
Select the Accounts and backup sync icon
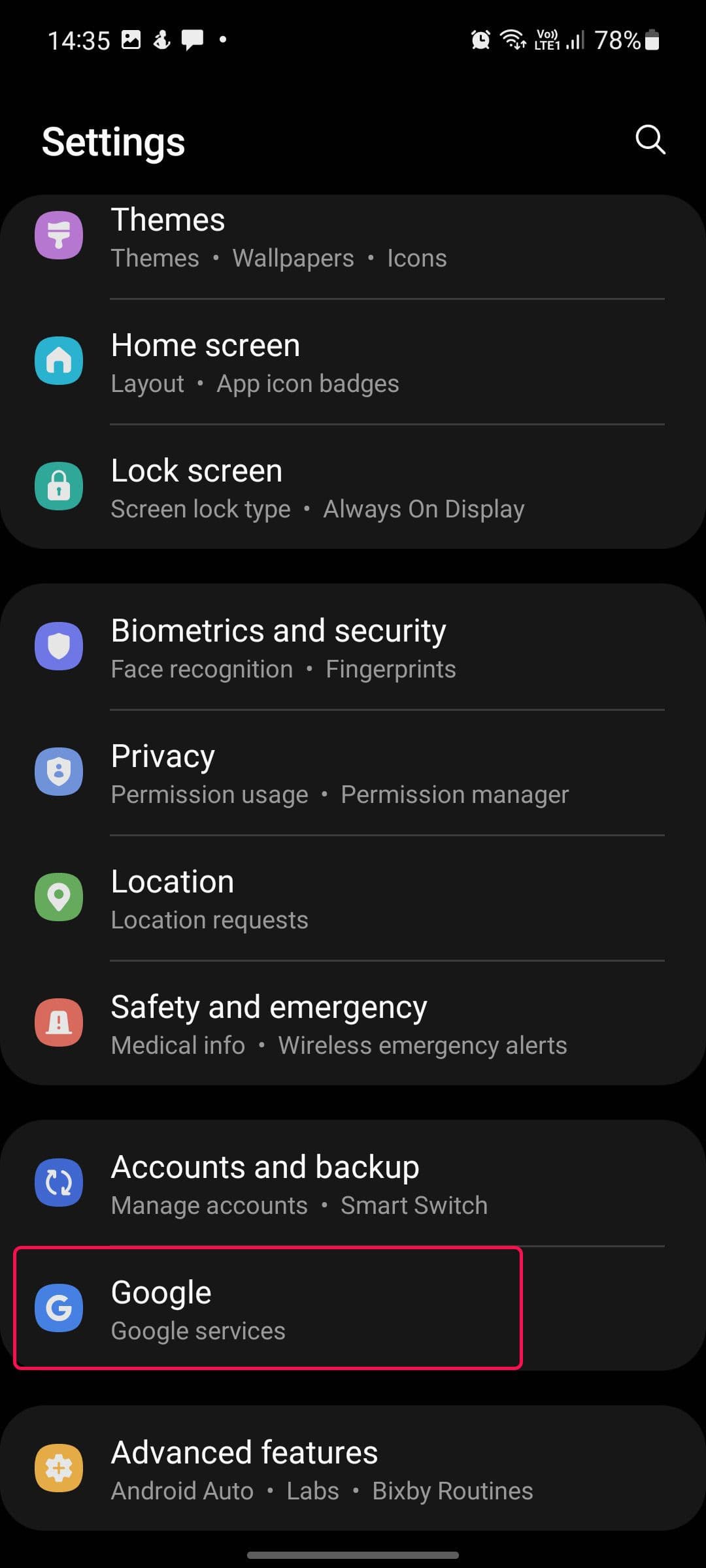pyautogui.click(x=59, y=1183)
